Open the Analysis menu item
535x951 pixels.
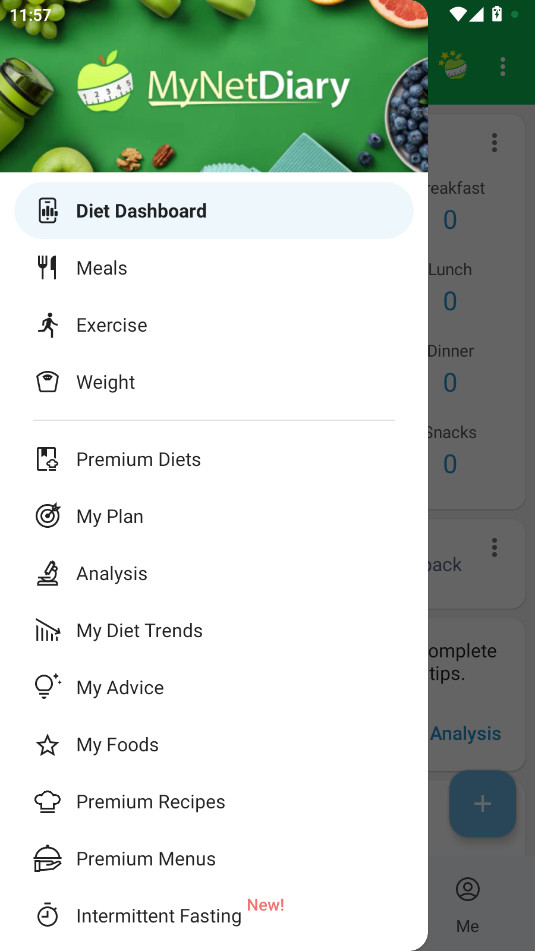click(214, 573)
